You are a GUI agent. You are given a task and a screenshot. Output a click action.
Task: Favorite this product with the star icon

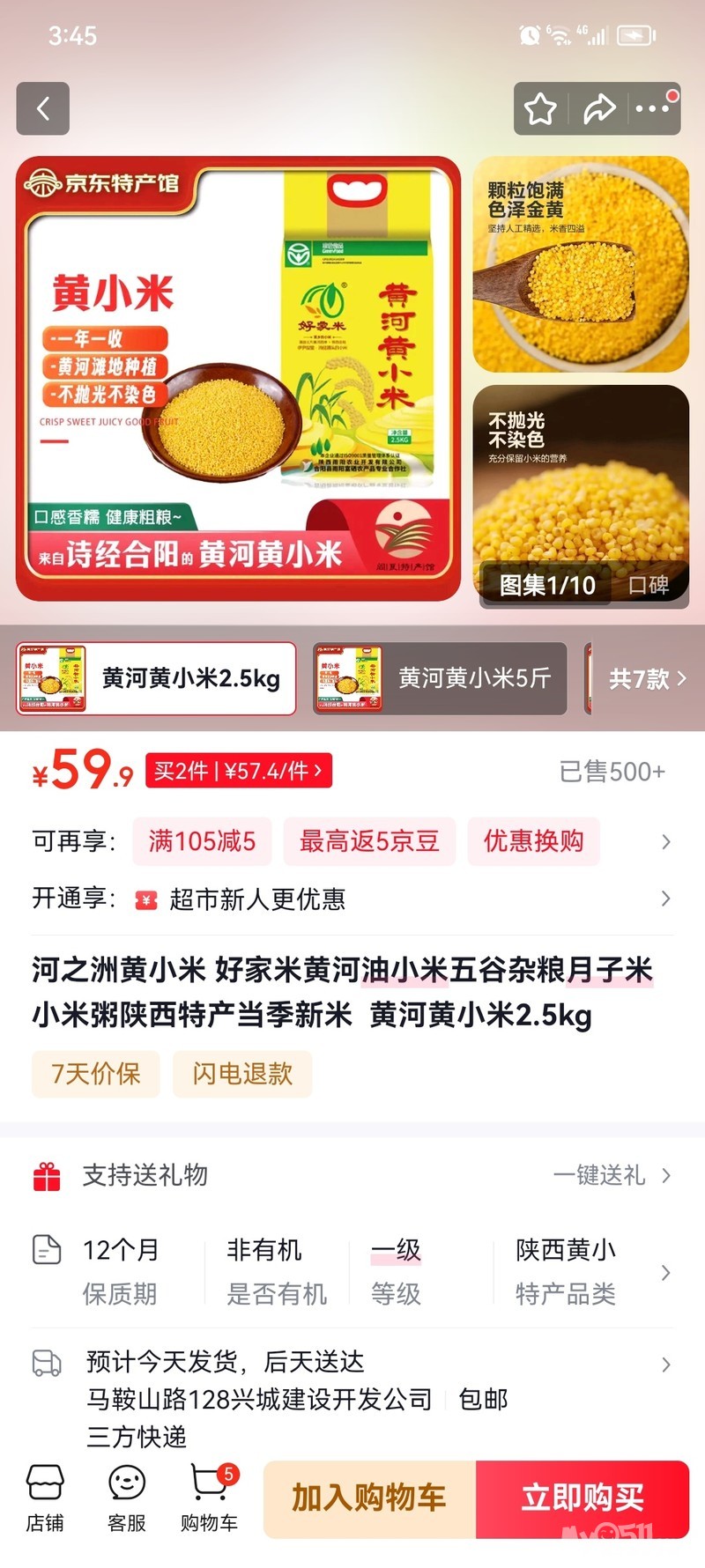coord(540,109)
